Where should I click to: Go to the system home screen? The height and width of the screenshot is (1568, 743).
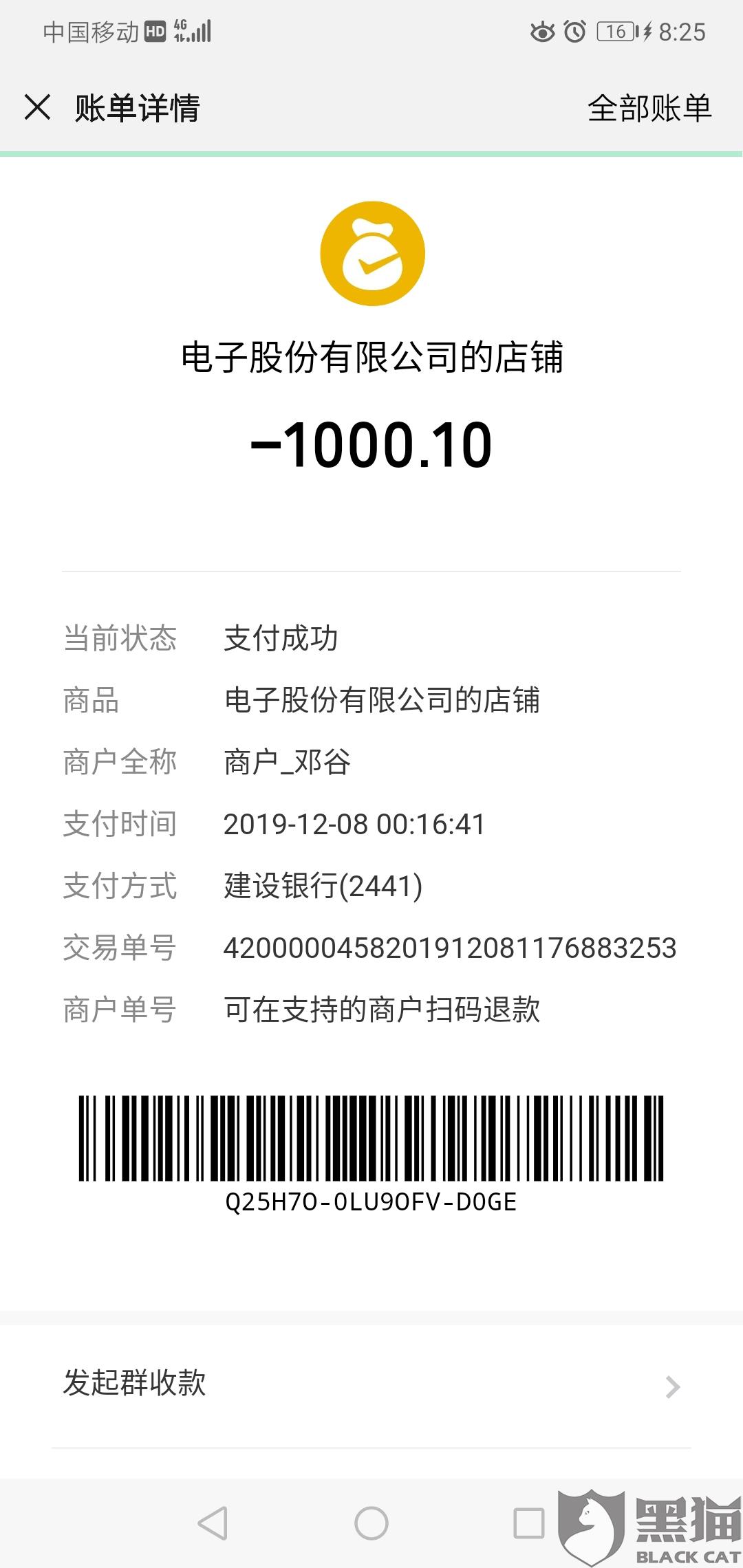[x=371, y=1523]
